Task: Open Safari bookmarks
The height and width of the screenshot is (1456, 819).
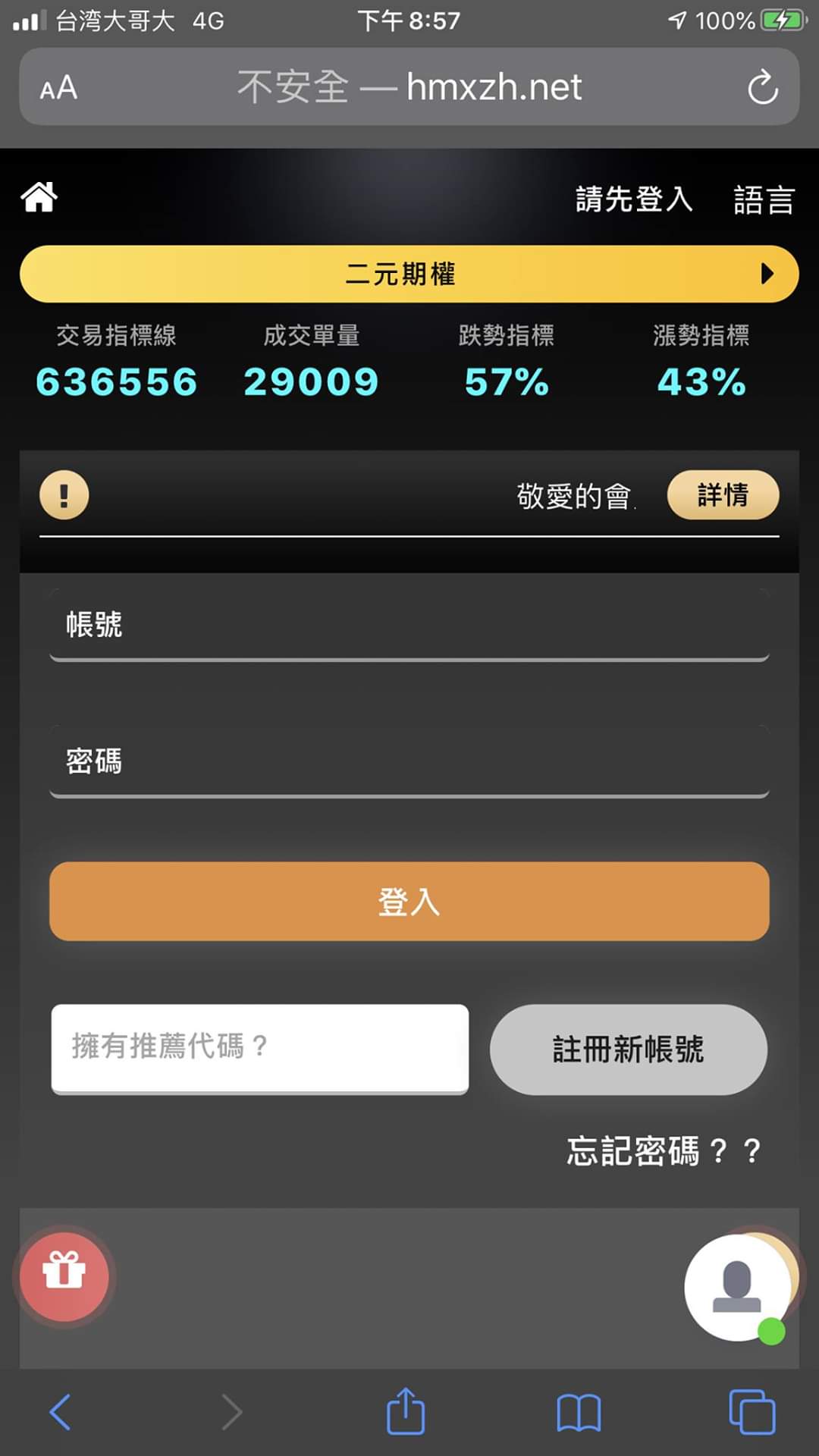Action: click(x=579, y=1413)
